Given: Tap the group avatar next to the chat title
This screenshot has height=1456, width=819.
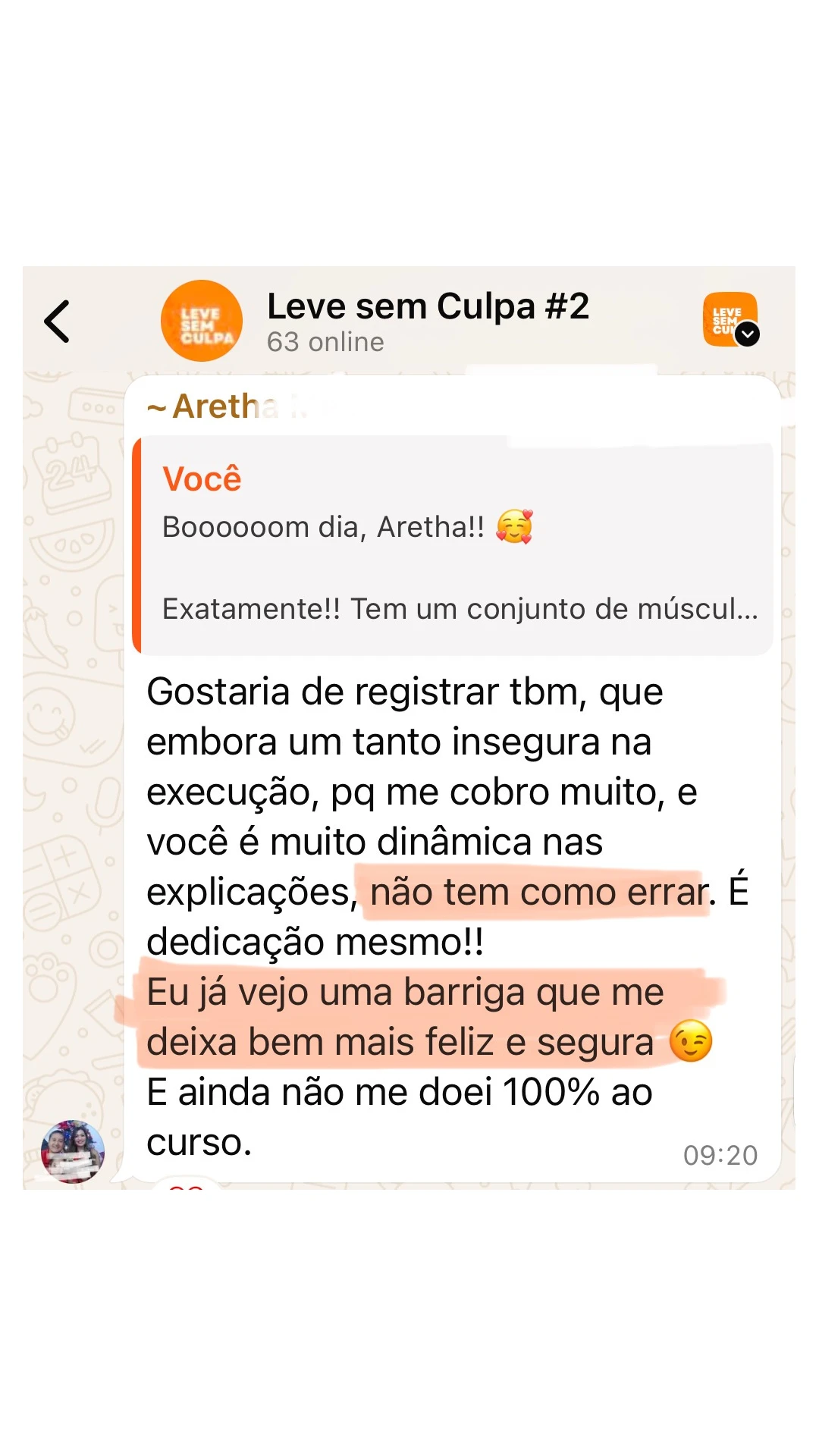Looking at the screenshot, I should 201,320.
